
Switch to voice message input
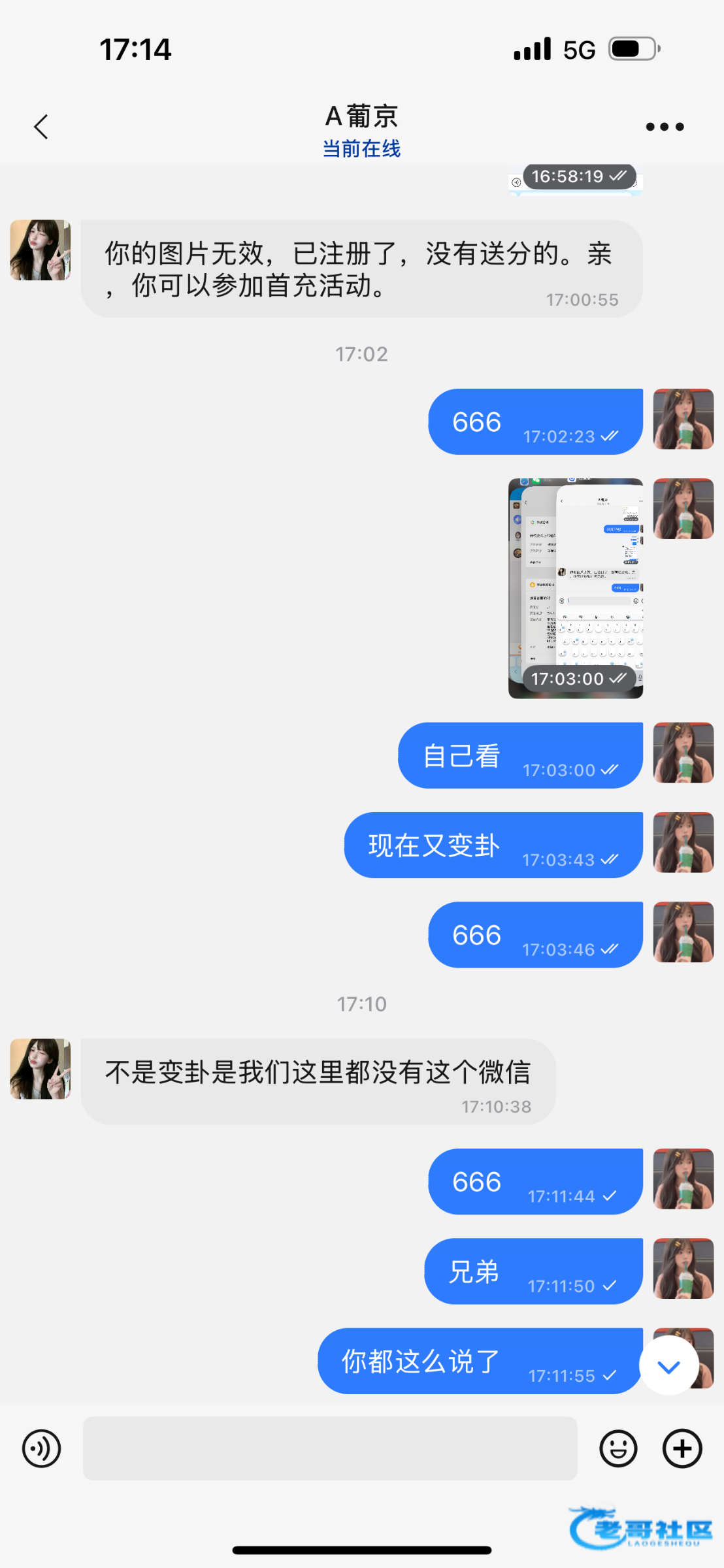pyautogui.click(x=41, y=1448)
